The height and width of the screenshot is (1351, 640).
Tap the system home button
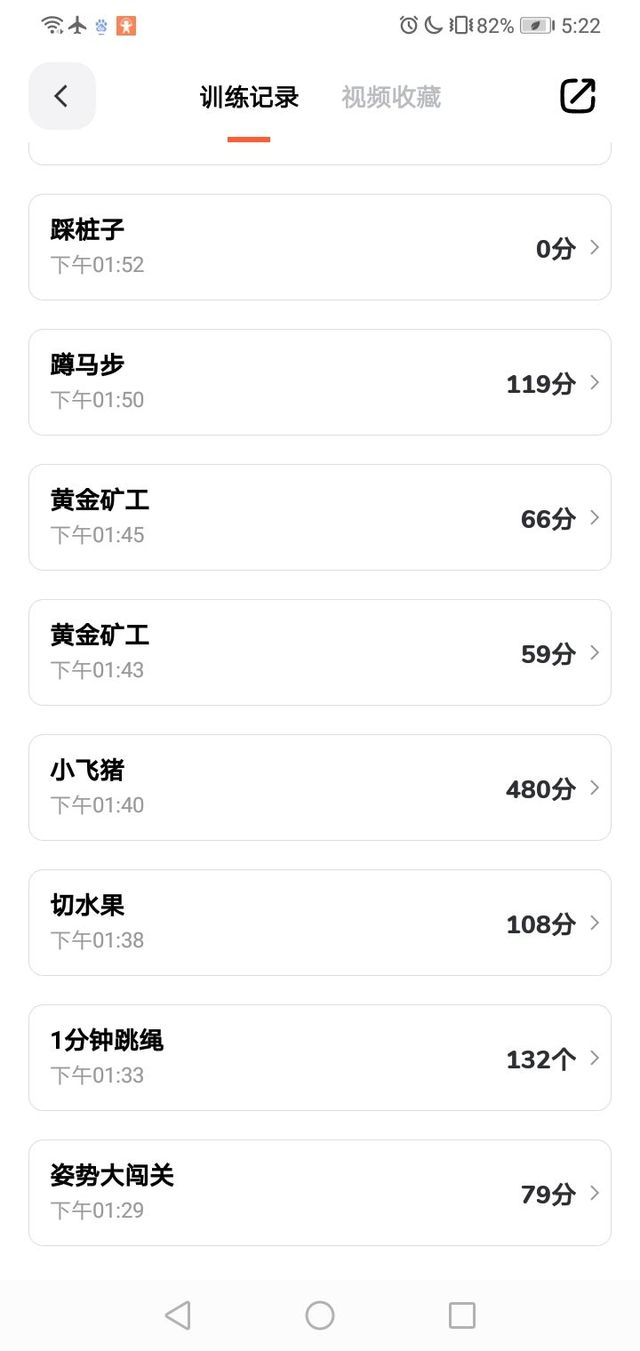[320, 1315]
